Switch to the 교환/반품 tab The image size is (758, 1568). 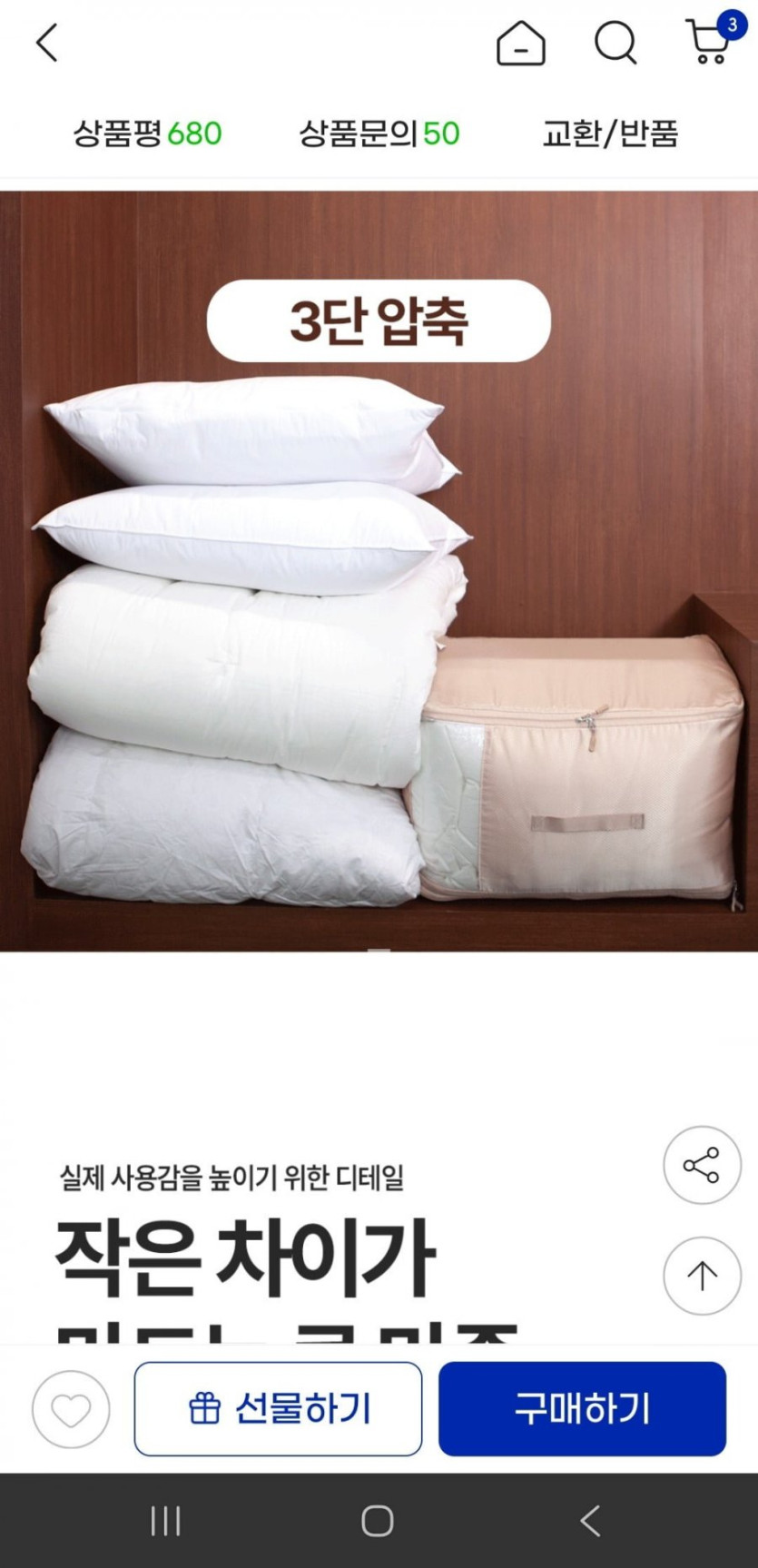[610, 133]
